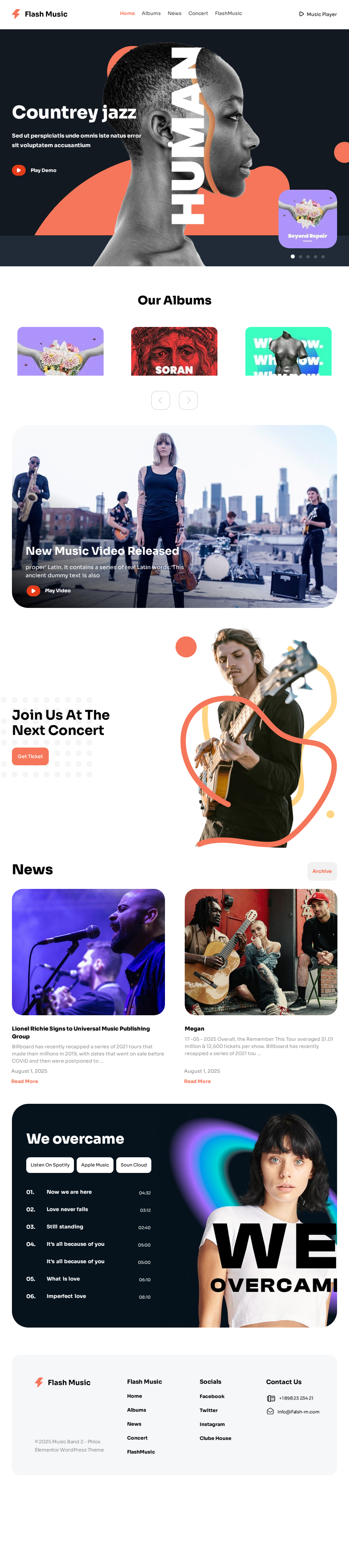Read More on the Megan article
349x1568 pixels.
(x=197, y=1081)
